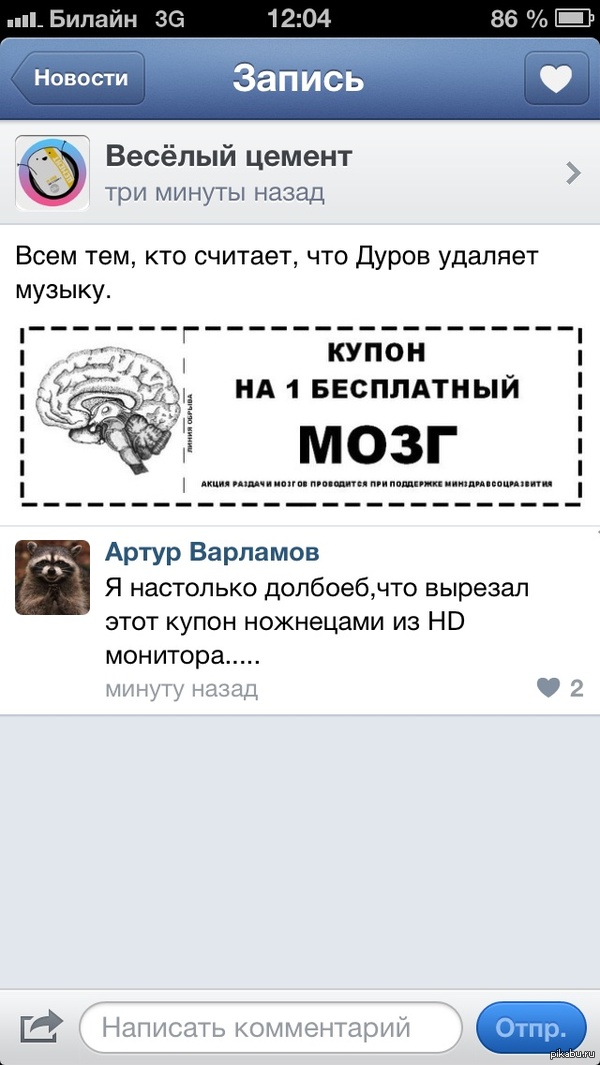
Task: Share this post via the arrow icon
Action: pyautogui.click(x=41, y=1026)
